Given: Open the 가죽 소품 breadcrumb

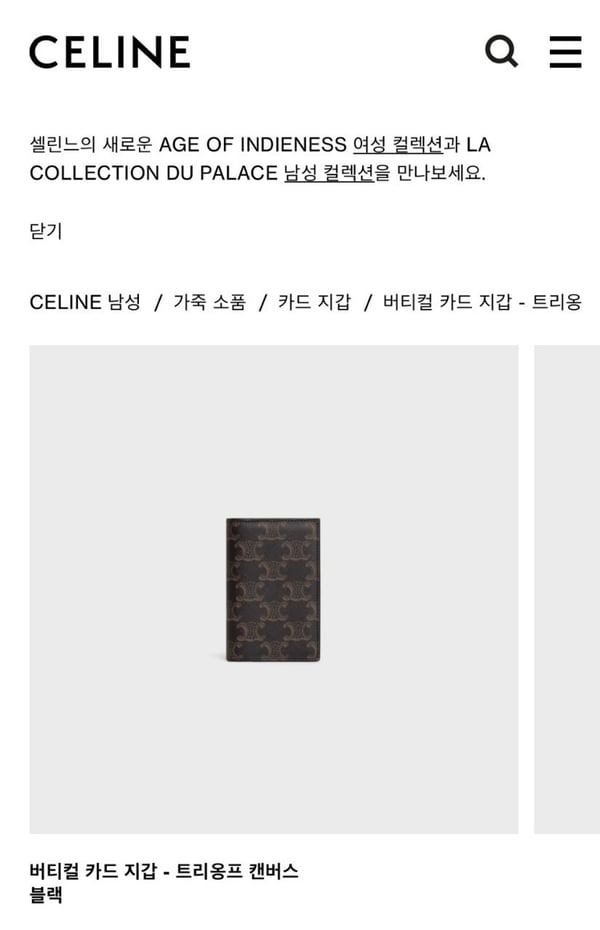Looking at the screenshot, I should 209,302.
